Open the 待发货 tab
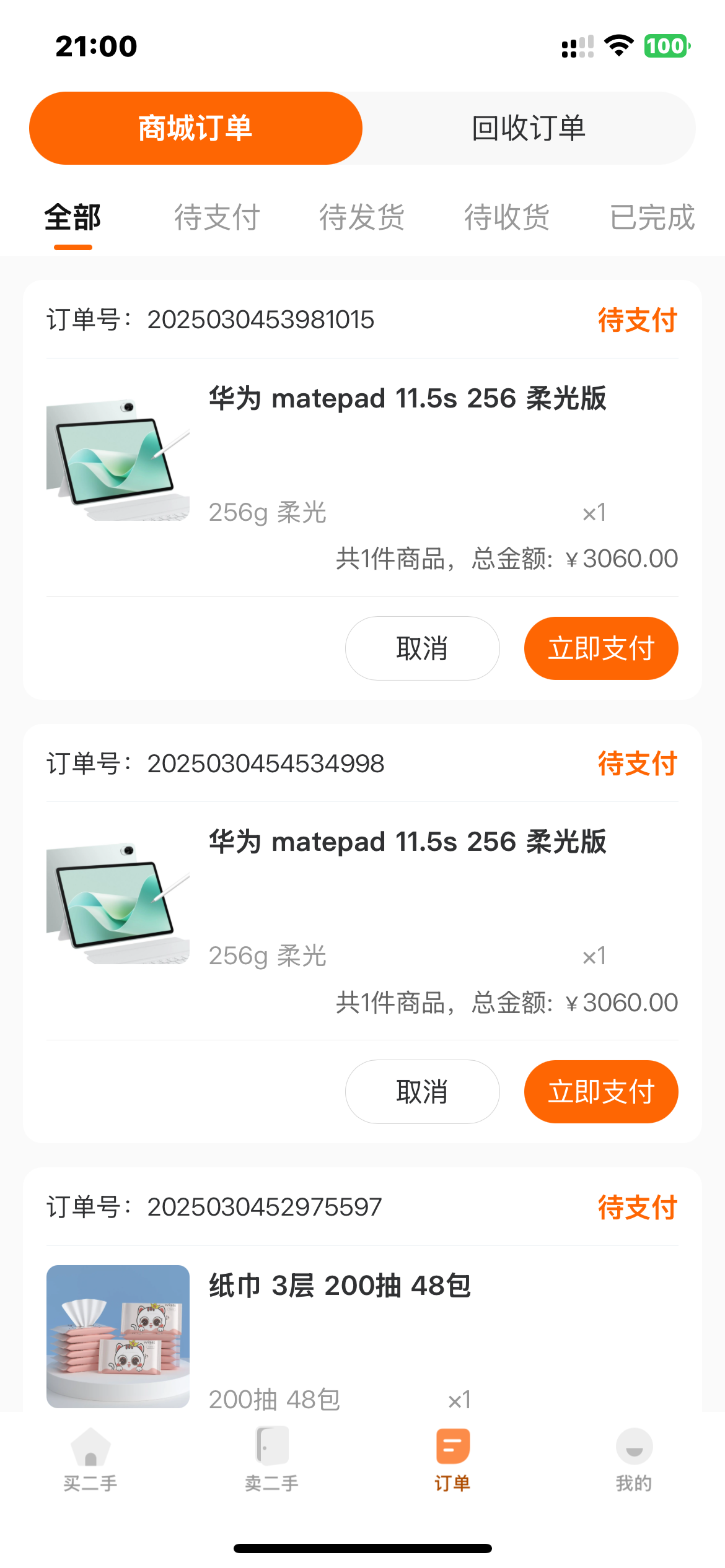 (362, 218)
